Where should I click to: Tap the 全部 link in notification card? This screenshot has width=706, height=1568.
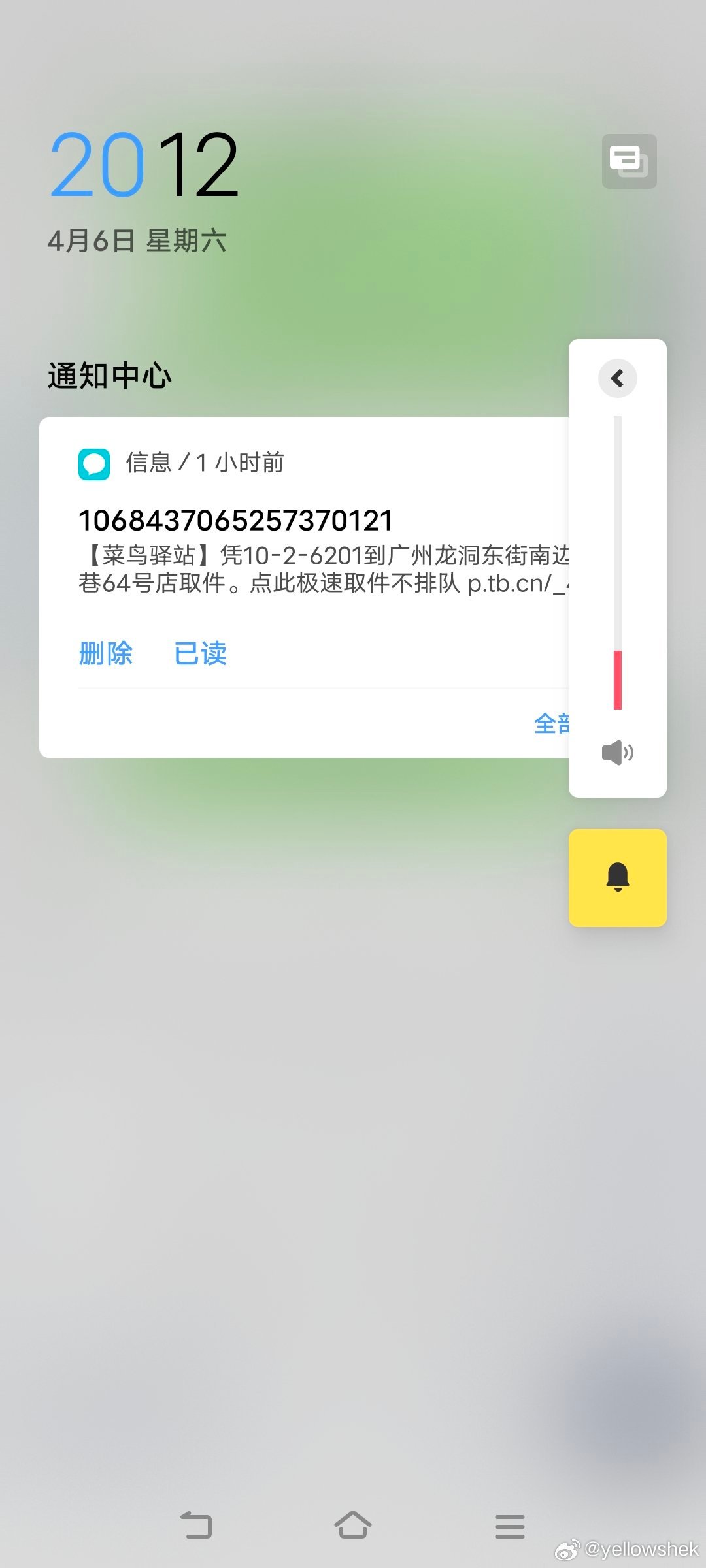(x=552, y=724)
